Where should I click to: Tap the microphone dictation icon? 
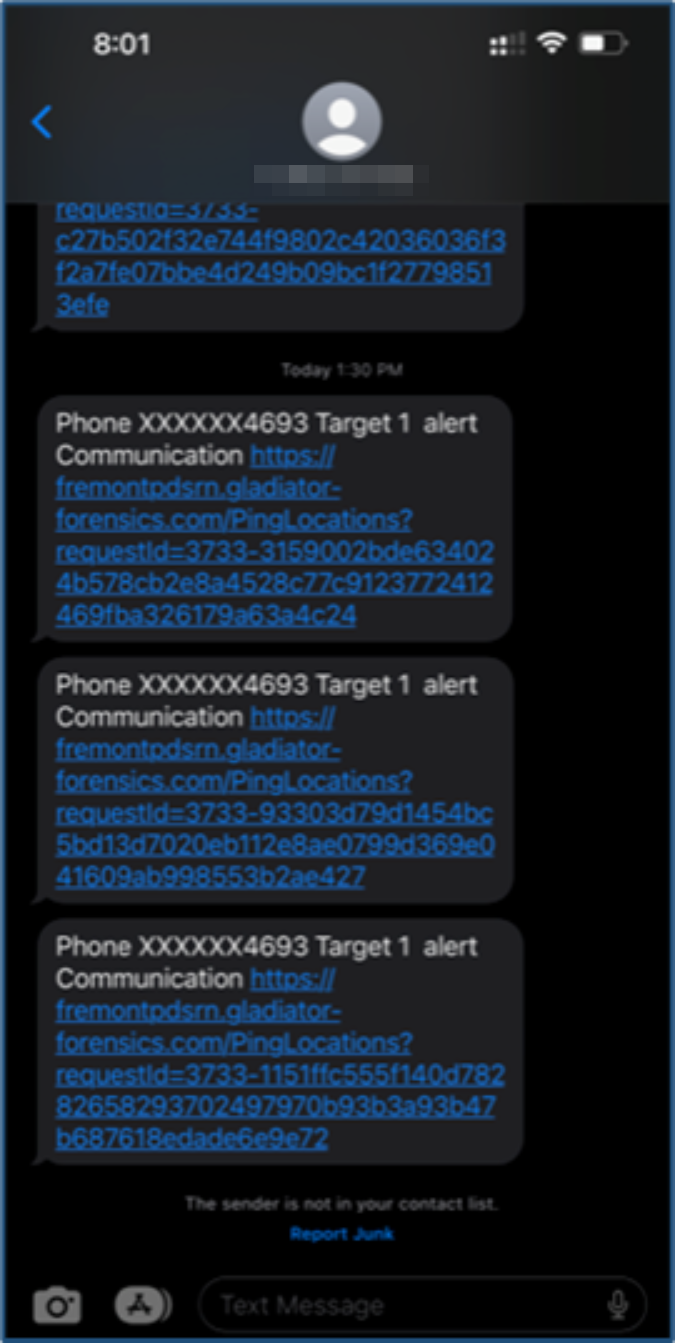[618, 1304]
